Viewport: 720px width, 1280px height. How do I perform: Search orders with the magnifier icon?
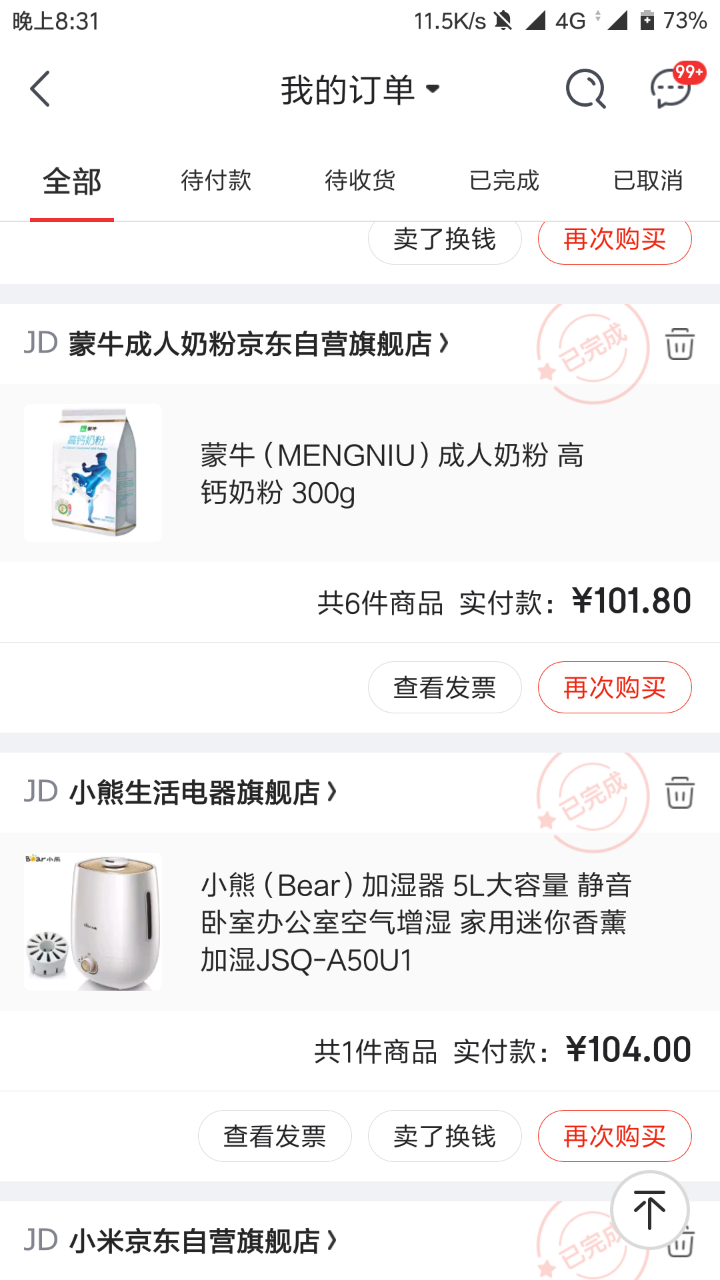coord(585,89)
